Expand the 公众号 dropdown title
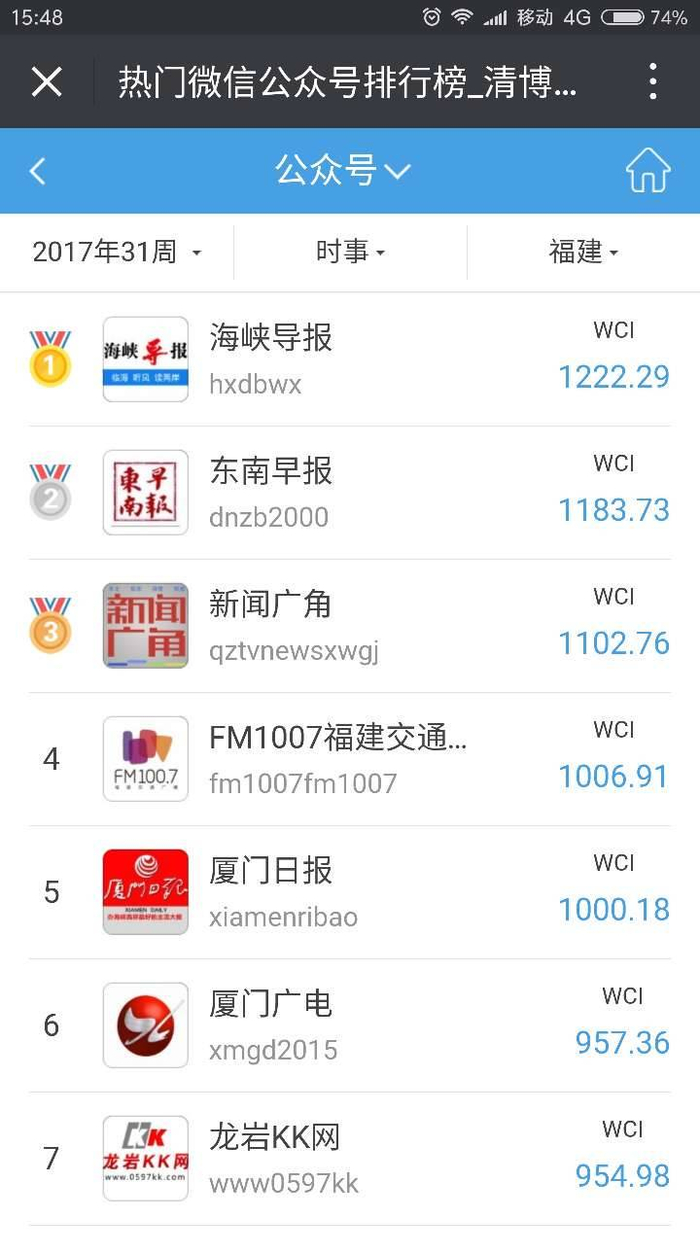Viewport: 700px width, 1244px height. click(x=343, y=172)
